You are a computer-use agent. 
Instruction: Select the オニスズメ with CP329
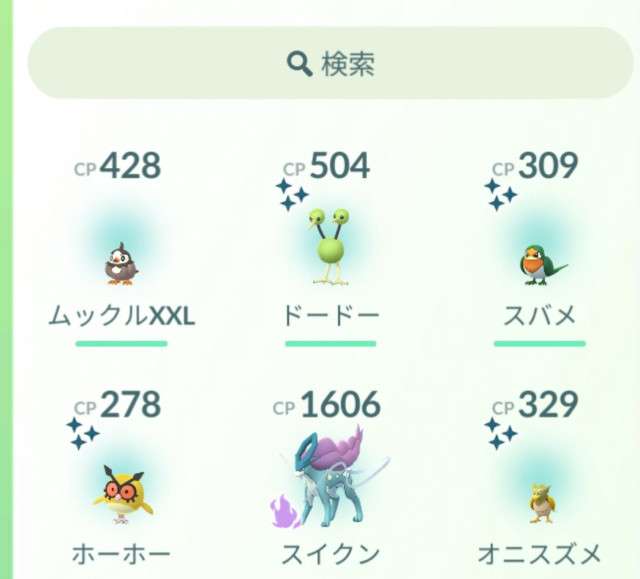(540, 495)
